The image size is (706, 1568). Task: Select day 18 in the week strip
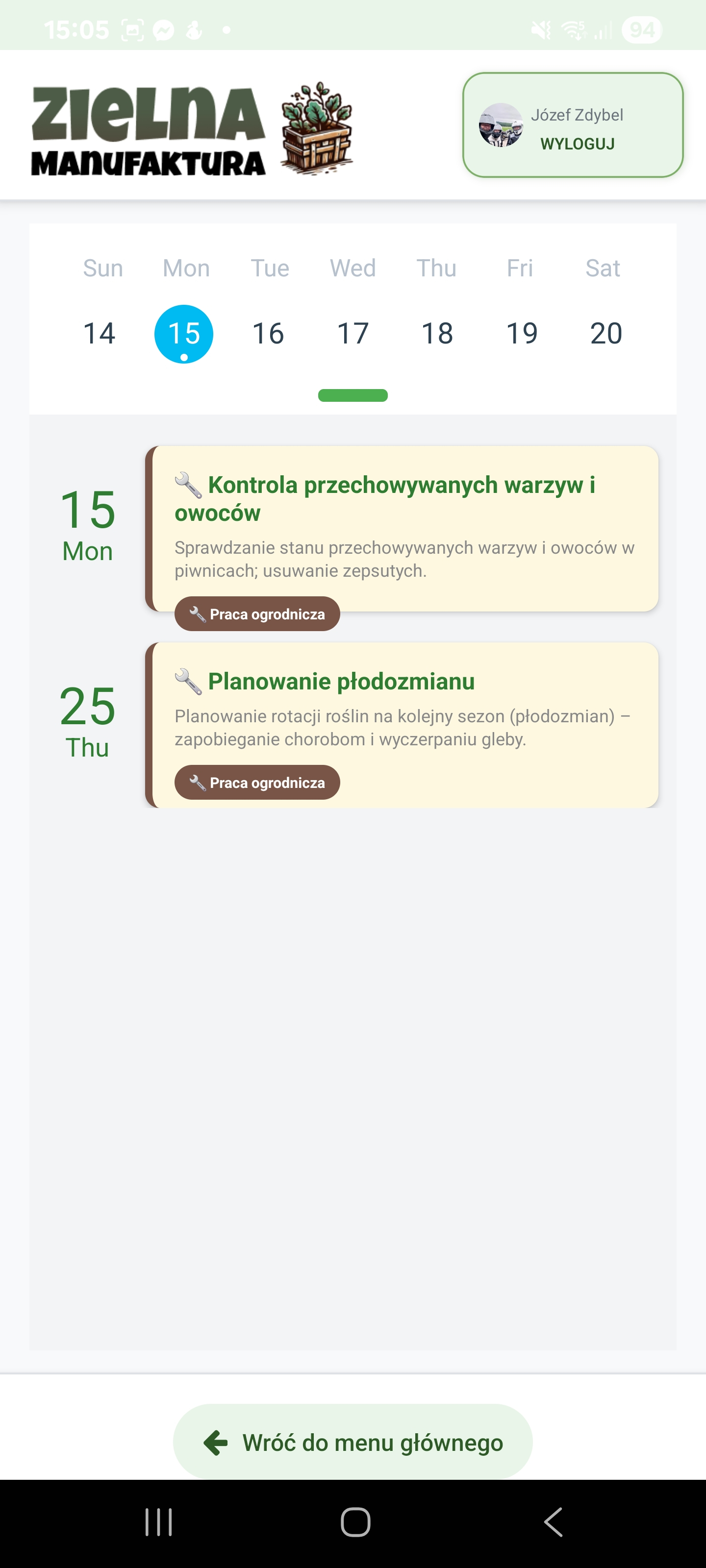point(437,334)
